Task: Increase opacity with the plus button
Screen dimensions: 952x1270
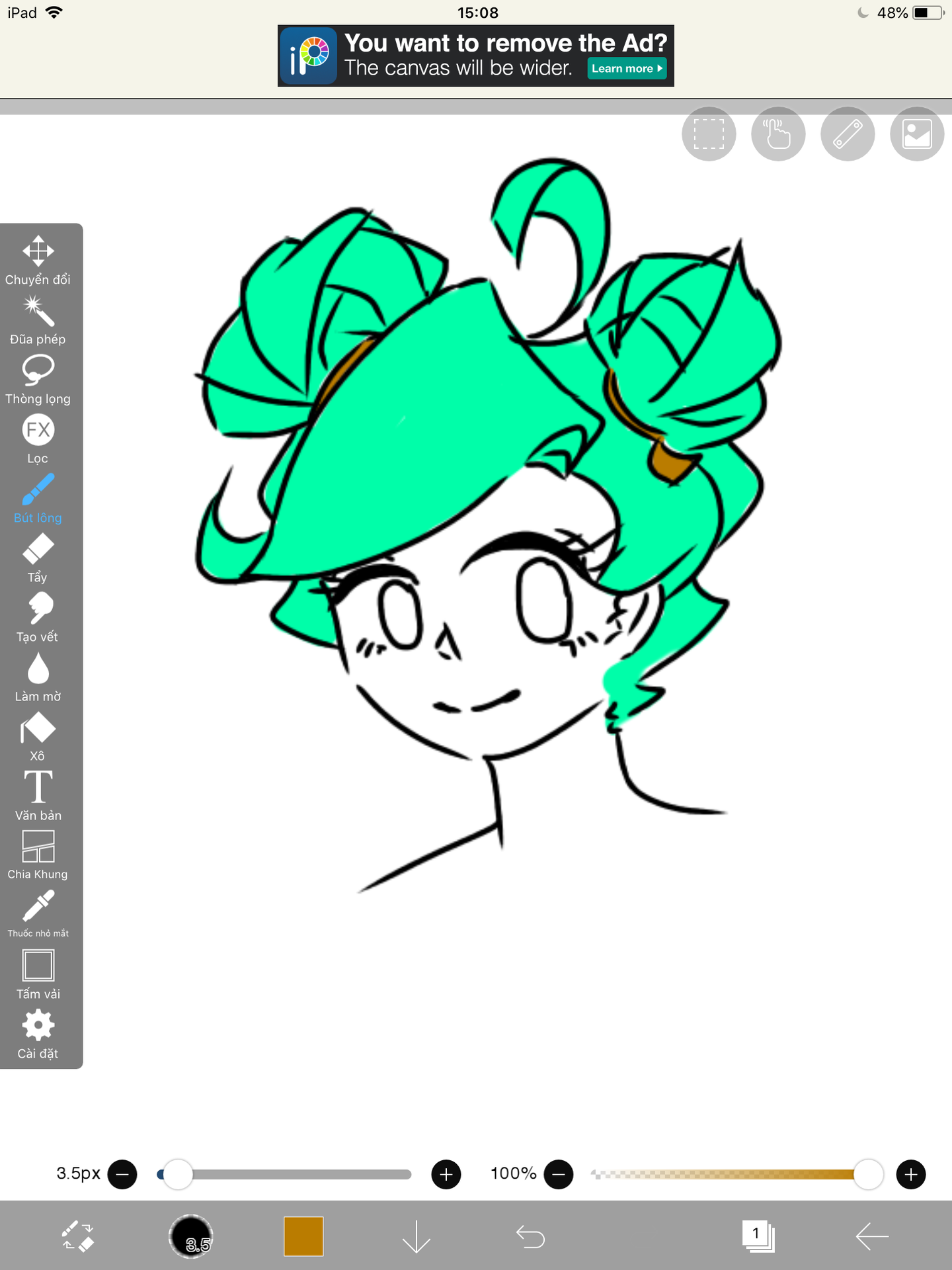Action: [911, 1175]
